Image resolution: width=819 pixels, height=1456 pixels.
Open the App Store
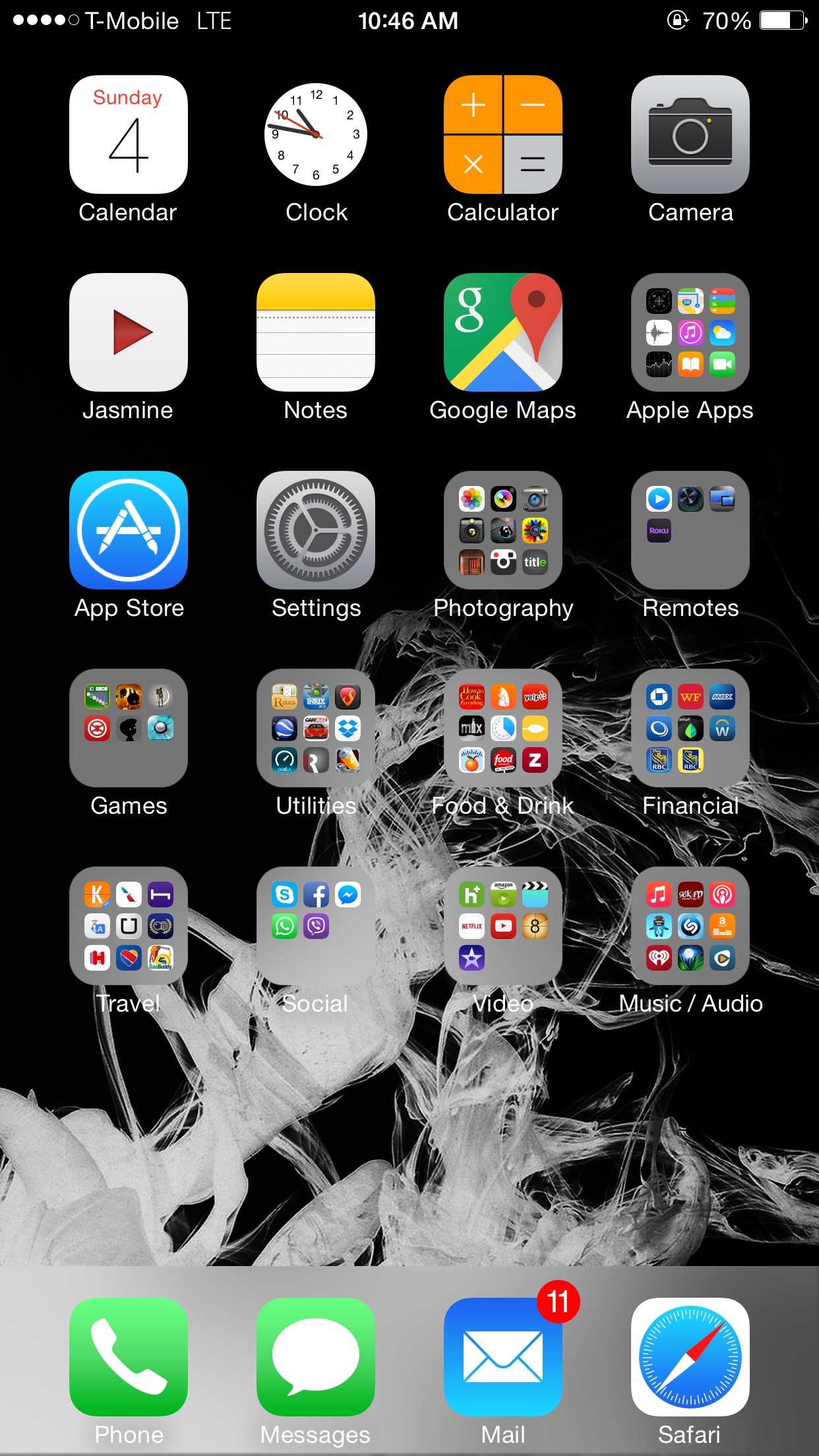point(129,530)
